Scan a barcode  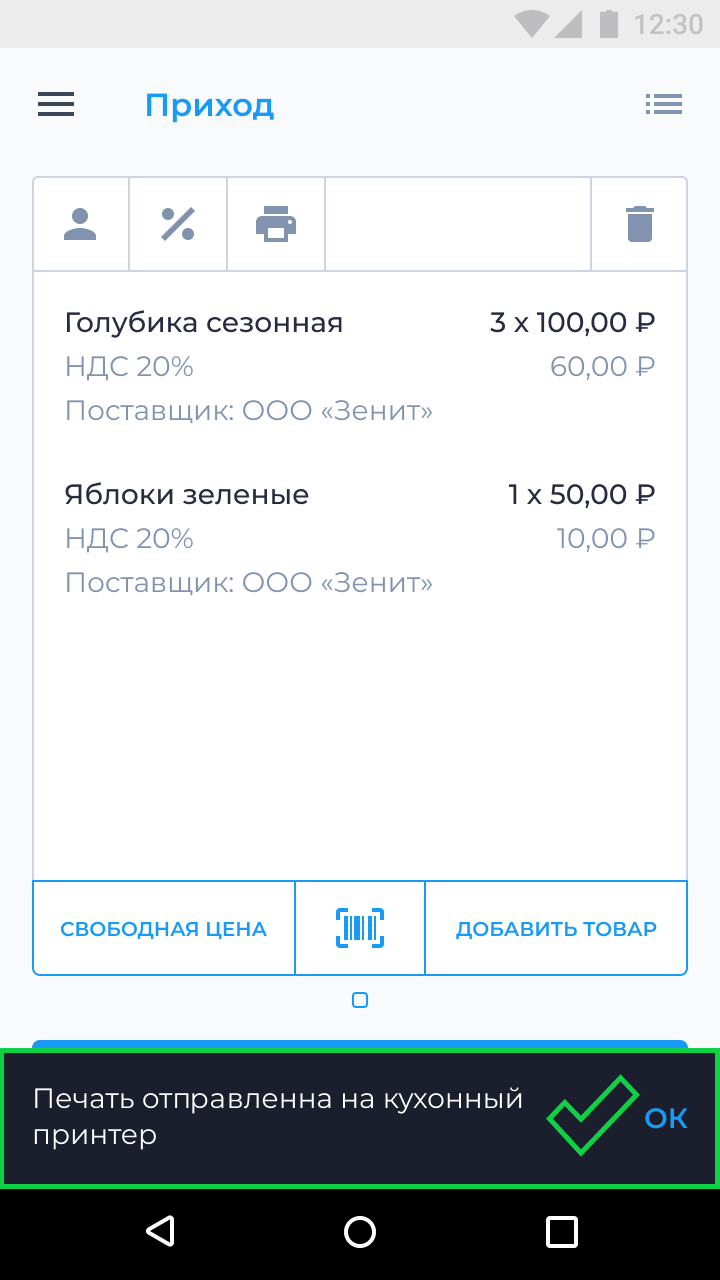(360, 928)
